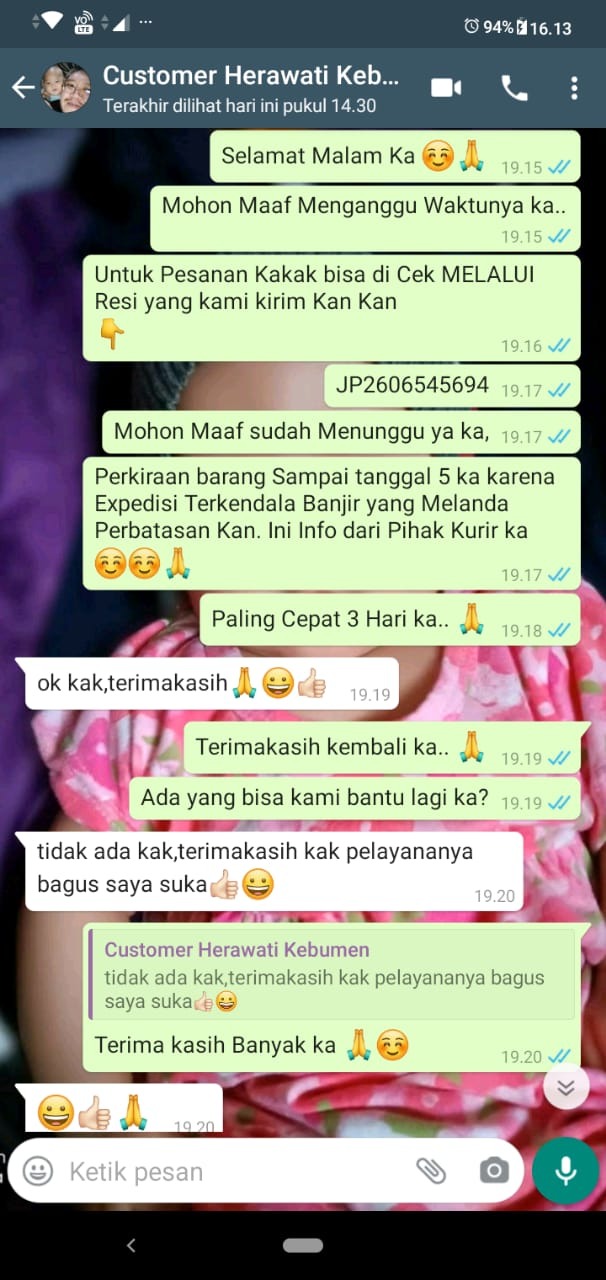The image size is (606, 1280).
Task: Tap the quoted reply from Customer Herawati Kebumen
Action: click(x=330, y=974)
